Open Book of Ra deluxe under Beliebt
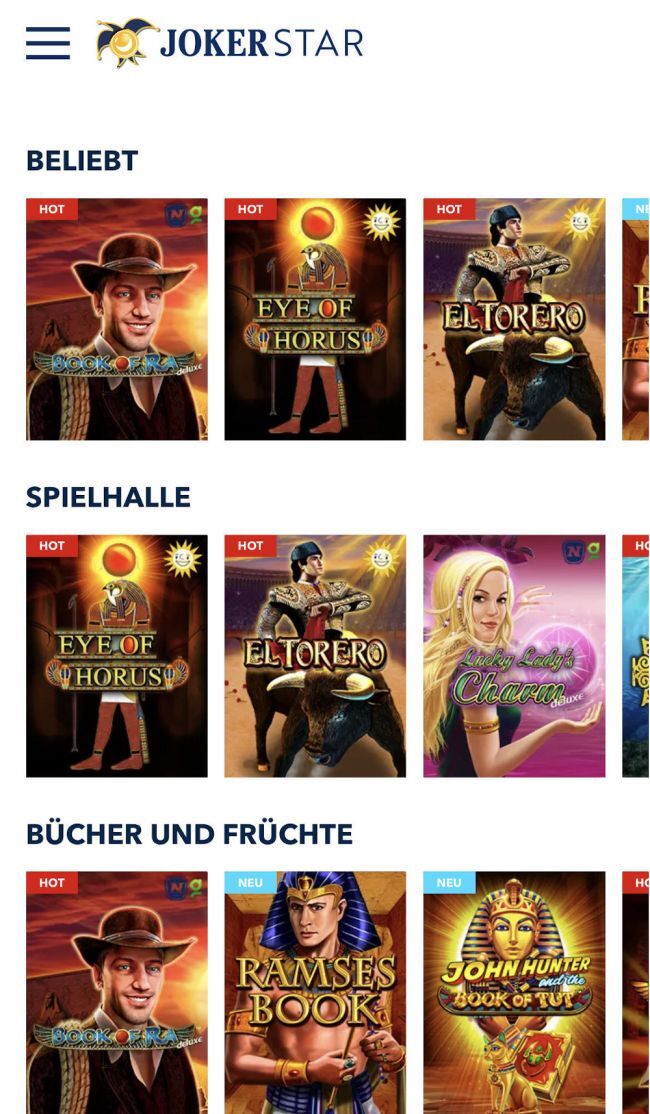Screen dimensions: 650x1114 pos(117,319)
